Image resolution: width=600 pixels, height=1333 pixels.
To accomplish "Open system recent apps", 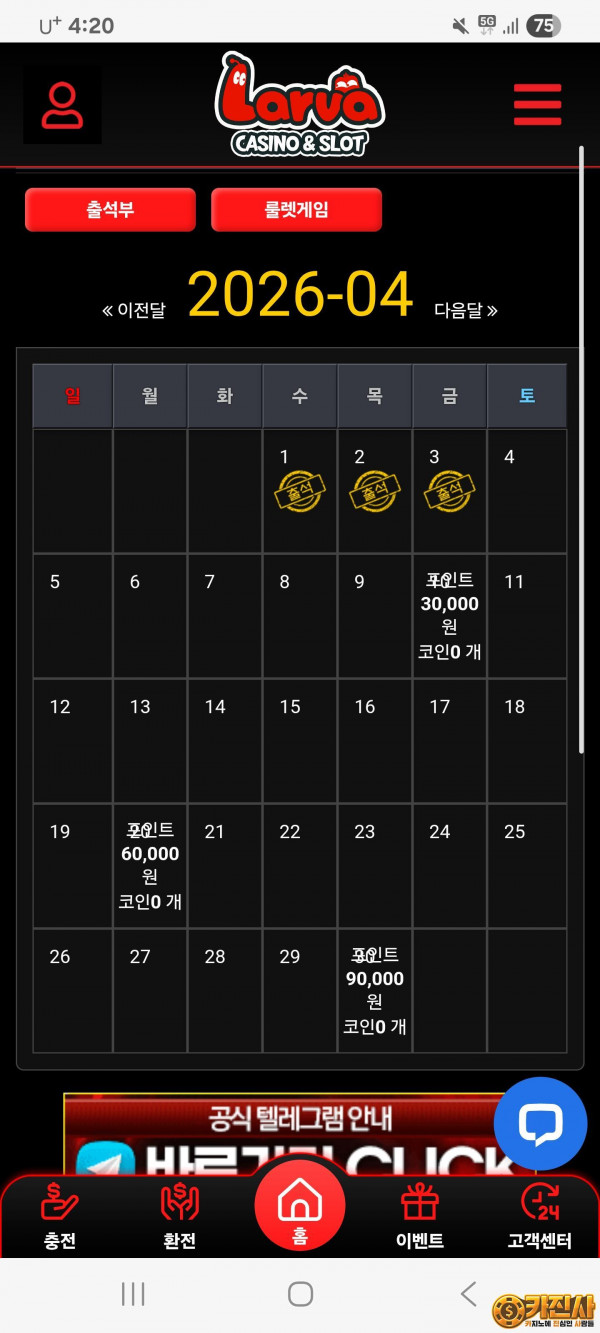I will click(133, 1294).
